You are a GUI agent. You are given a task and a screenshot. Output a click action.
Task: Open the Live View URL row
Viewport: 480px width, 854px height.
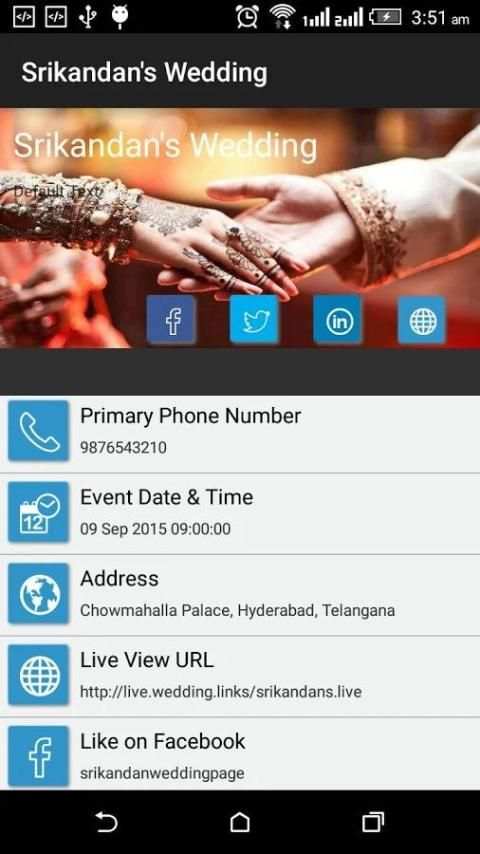tap(240, 676)
